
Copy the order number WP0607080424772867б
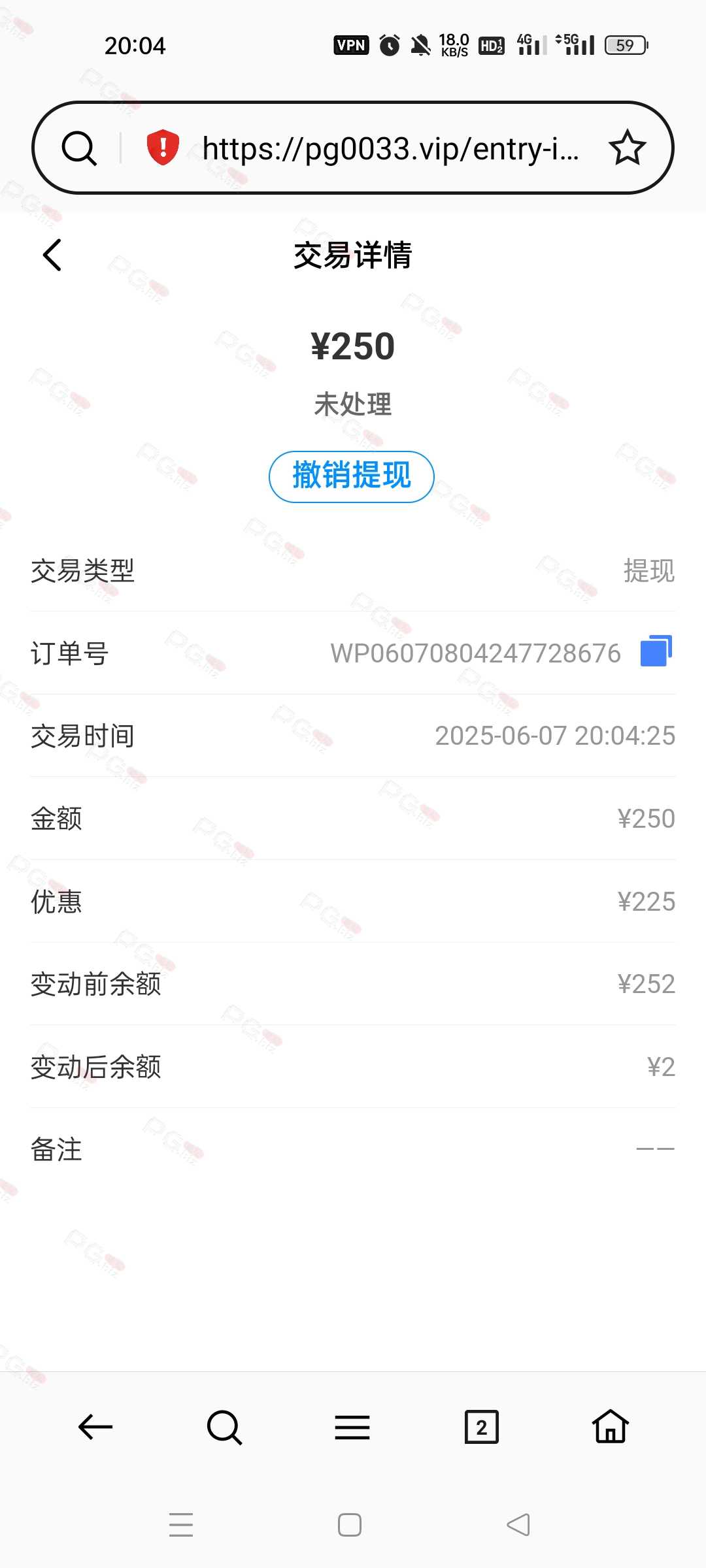[x=656, y=651]
